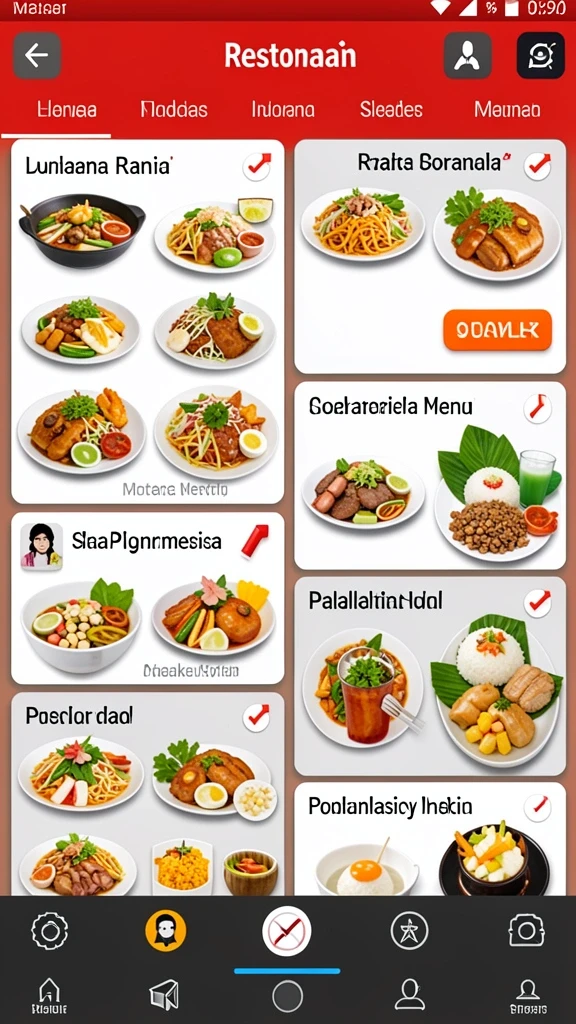Open the Maunao tab
Image resolution: width=576 pixels, height=1024 pixels.
507,109
